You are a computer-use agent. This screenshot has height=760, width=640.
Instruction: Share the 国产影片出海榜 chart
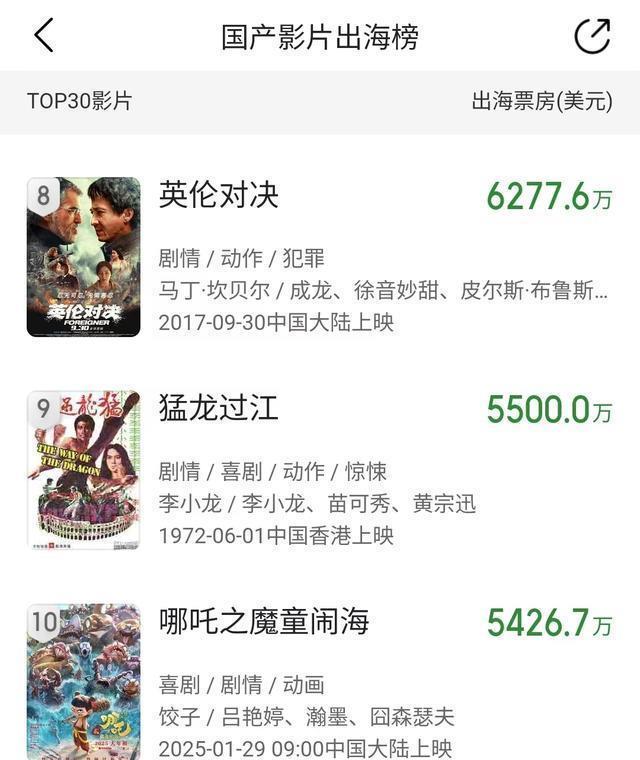(x=591, y=36)
